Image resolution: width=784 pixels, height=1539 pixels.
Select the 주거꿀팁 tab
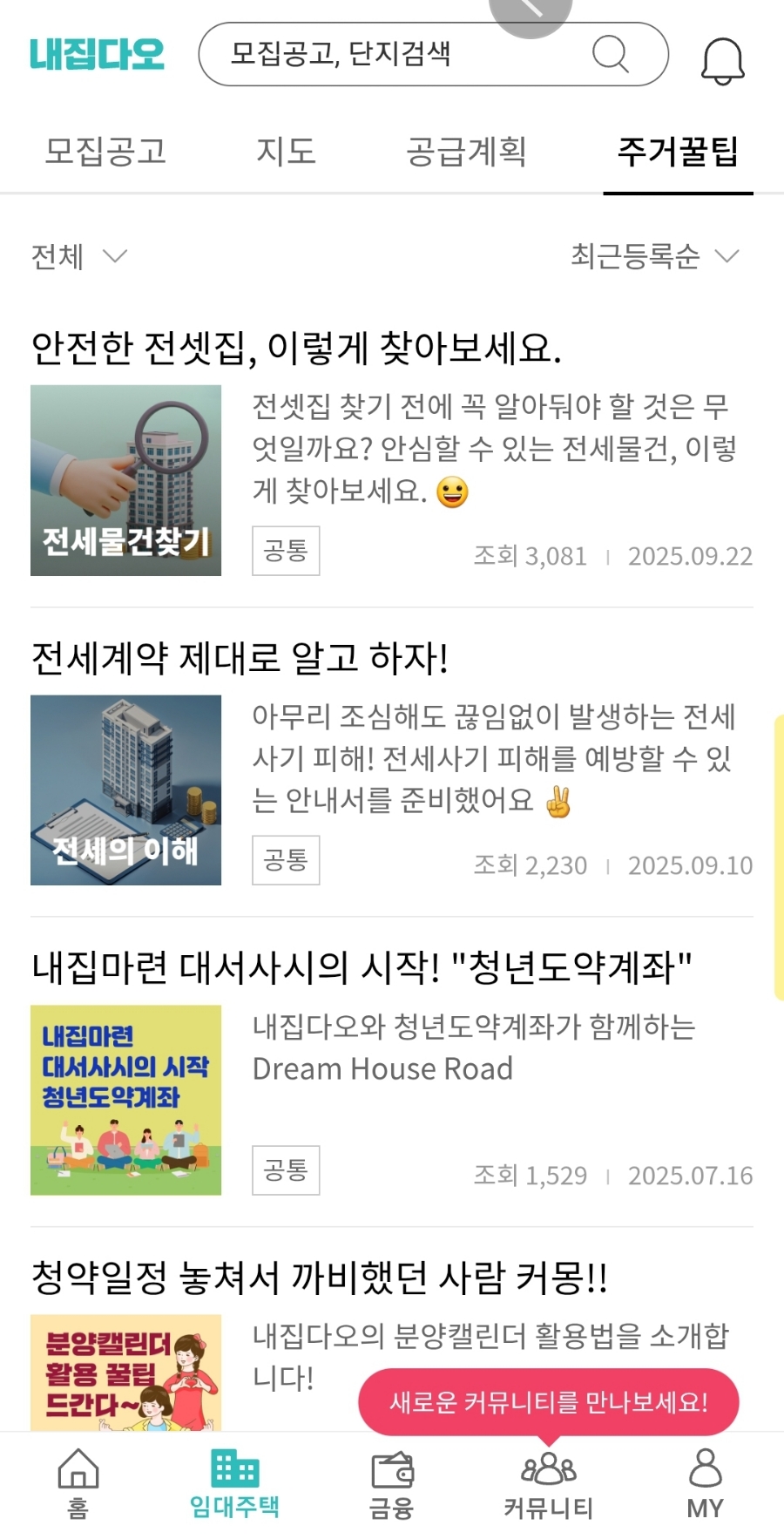coord(678,152)
